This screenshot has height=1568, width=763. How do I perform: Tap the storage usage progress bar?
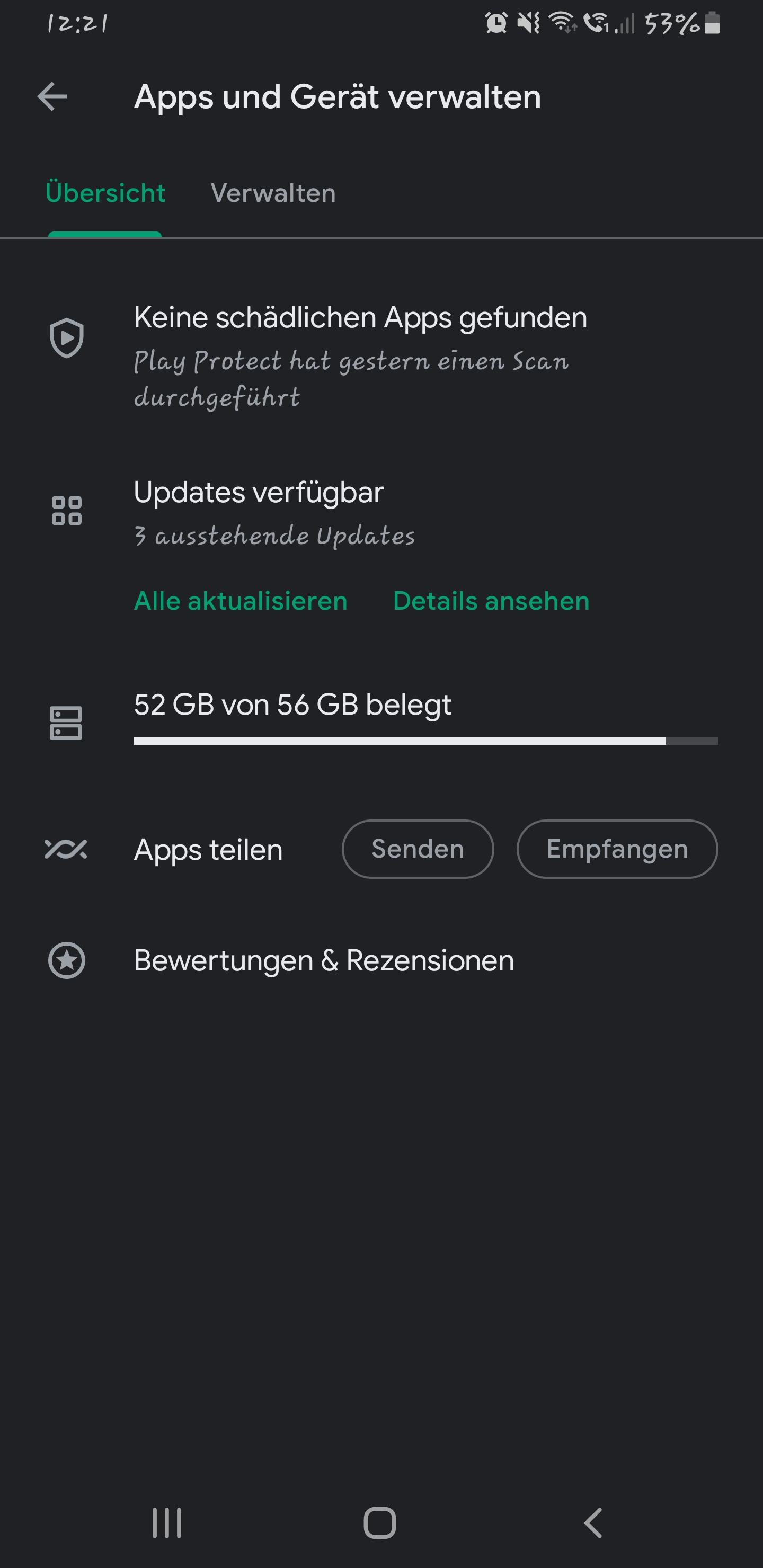(426, 742)
